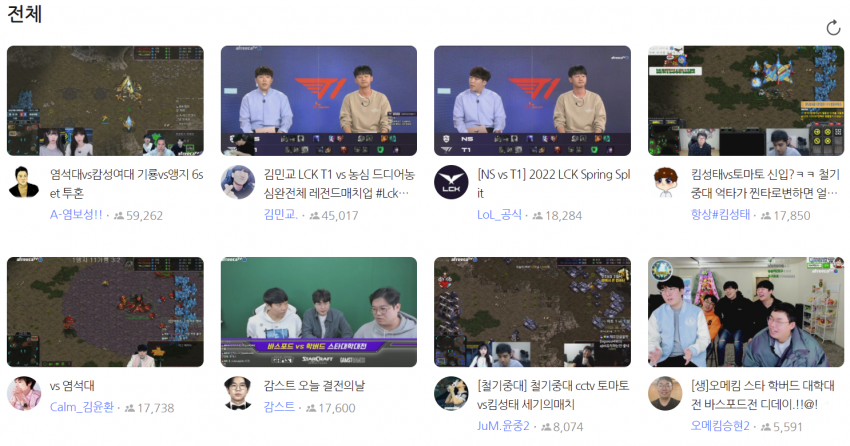
Task: Open 감스트 channel name link
Action: 279,408
